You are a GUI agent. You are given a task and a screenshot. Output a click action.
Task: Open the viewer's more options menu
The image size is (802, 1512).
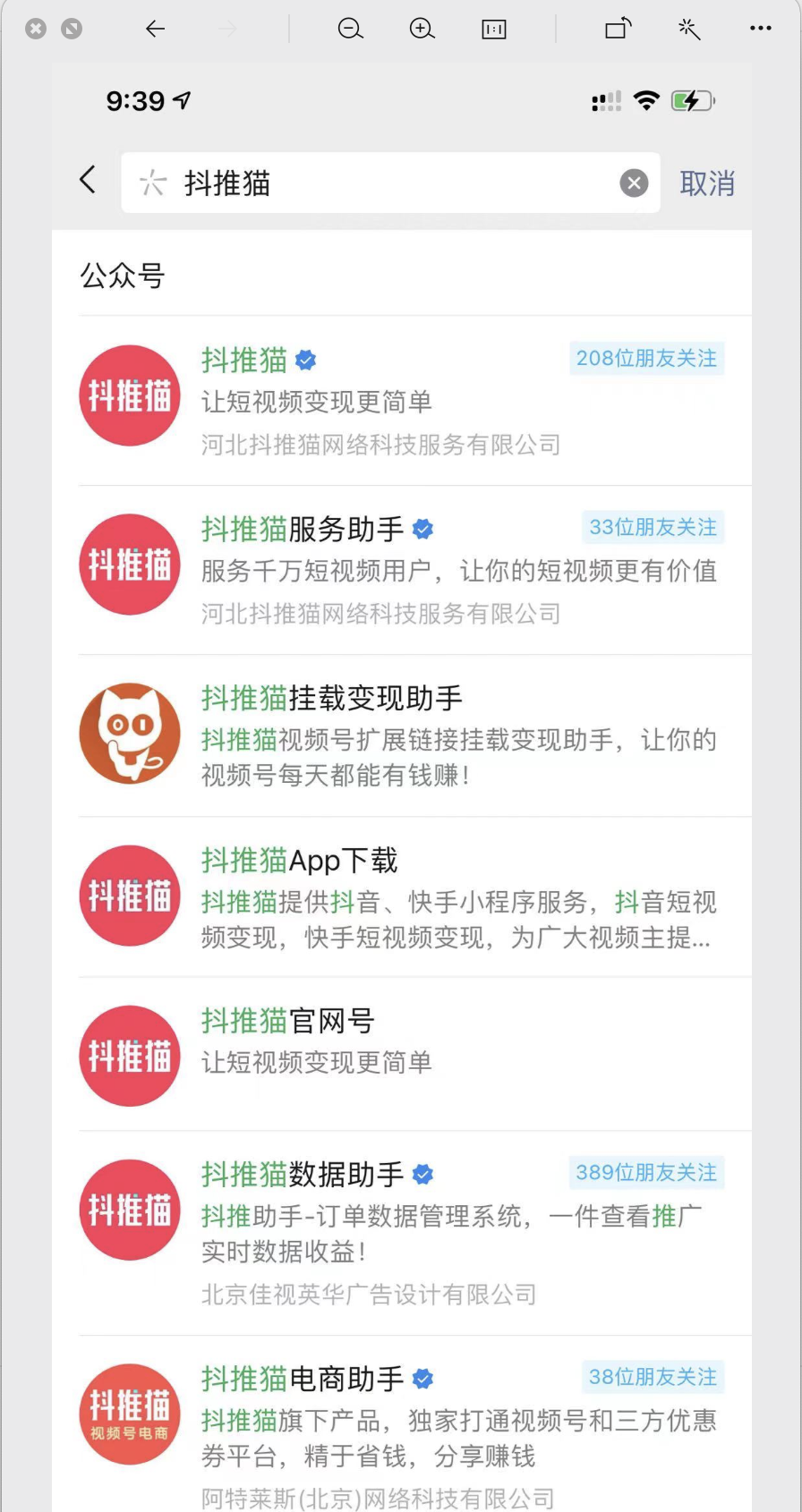(760, 30)
